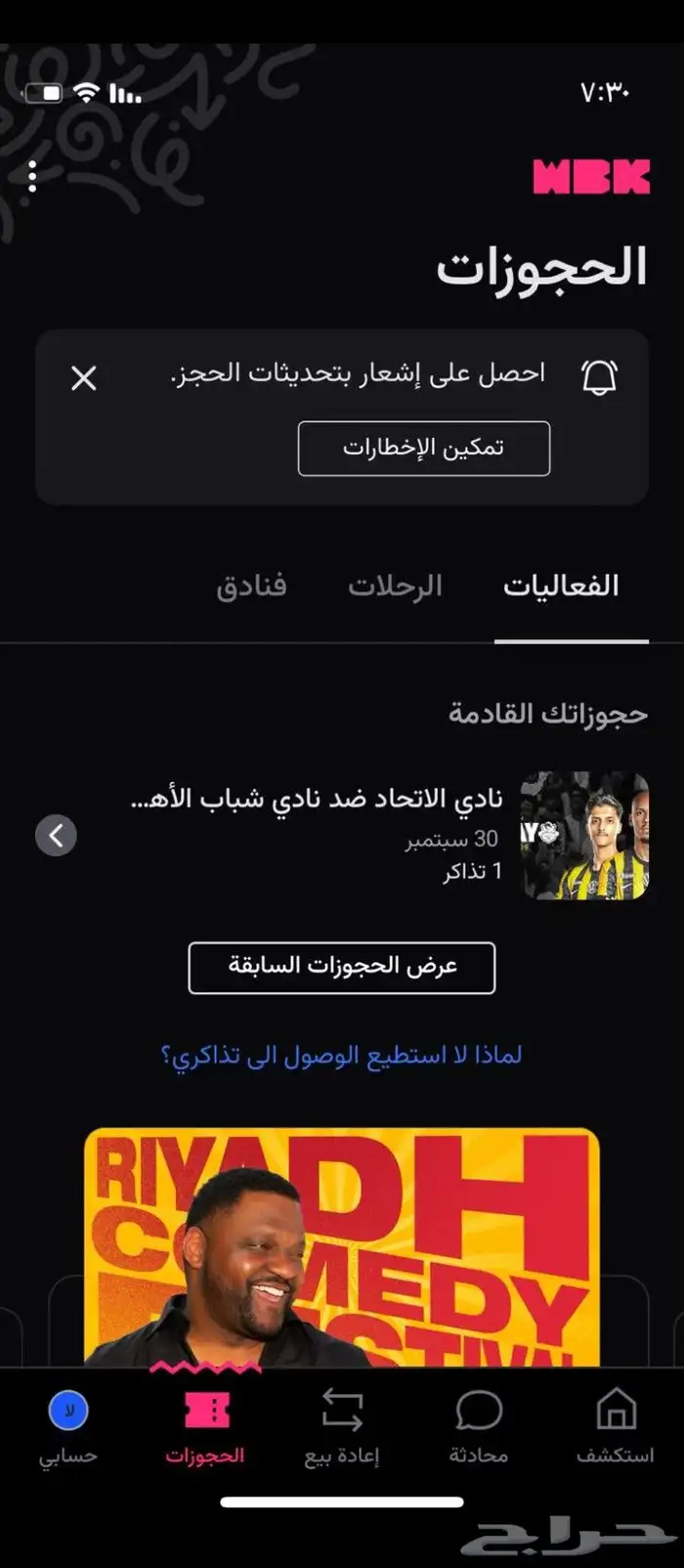
Task: Switch to the فنادق tab
Action: pos(251,586)
